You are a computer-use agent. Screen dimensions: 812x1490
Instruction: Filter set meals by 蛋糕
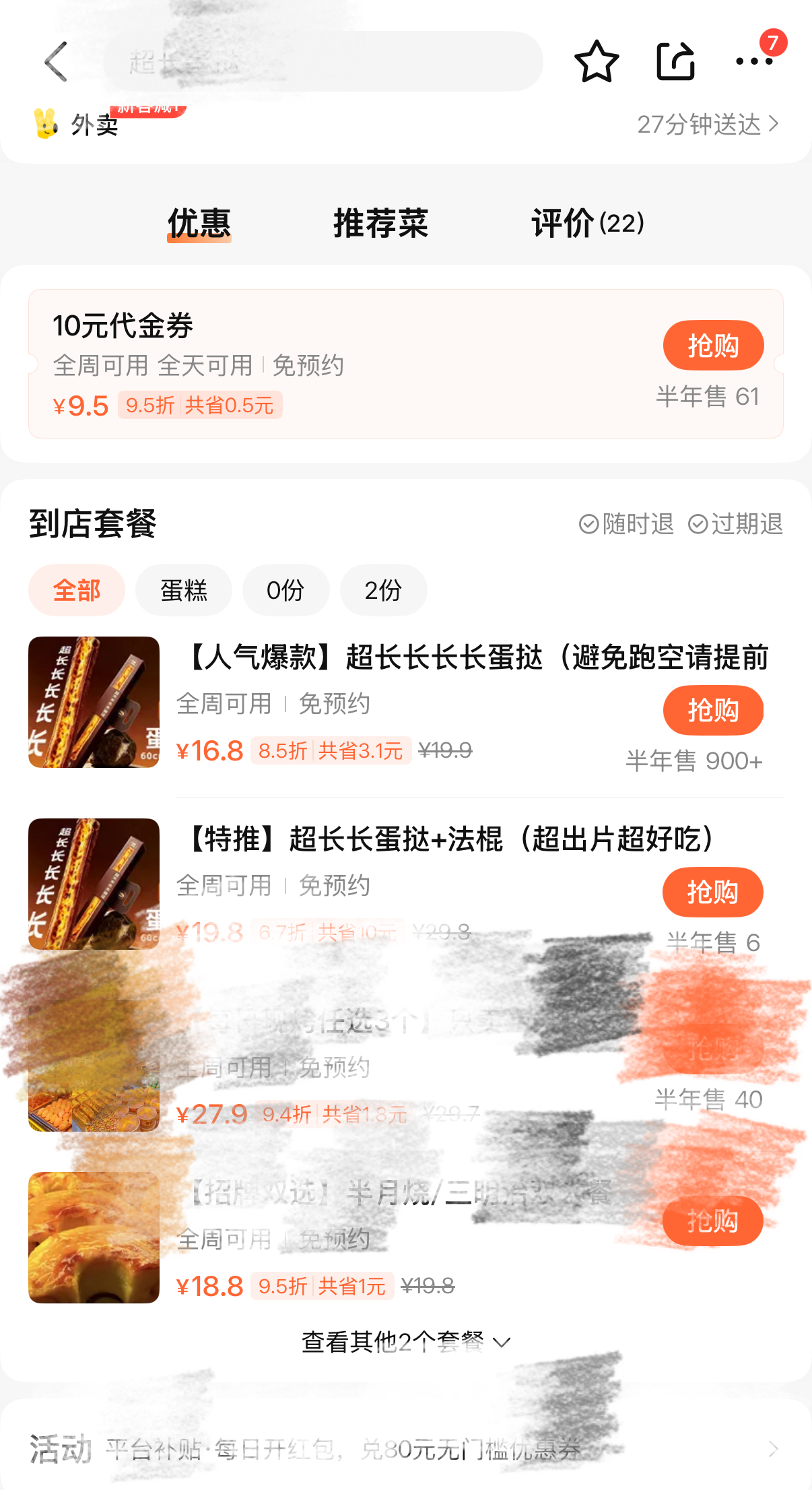184,590
